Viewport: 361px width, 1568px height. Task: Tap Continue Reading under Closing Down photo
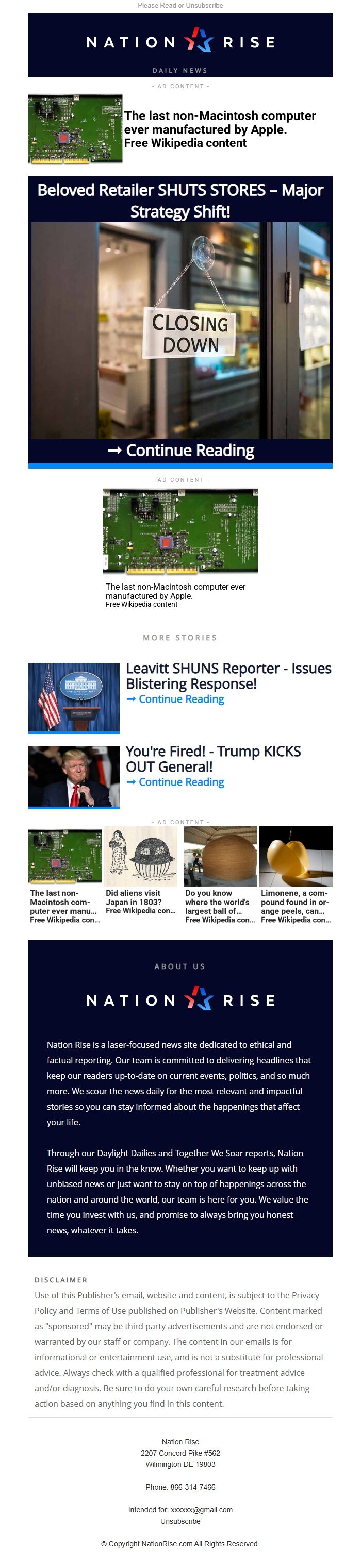click(x=181, y=451)
